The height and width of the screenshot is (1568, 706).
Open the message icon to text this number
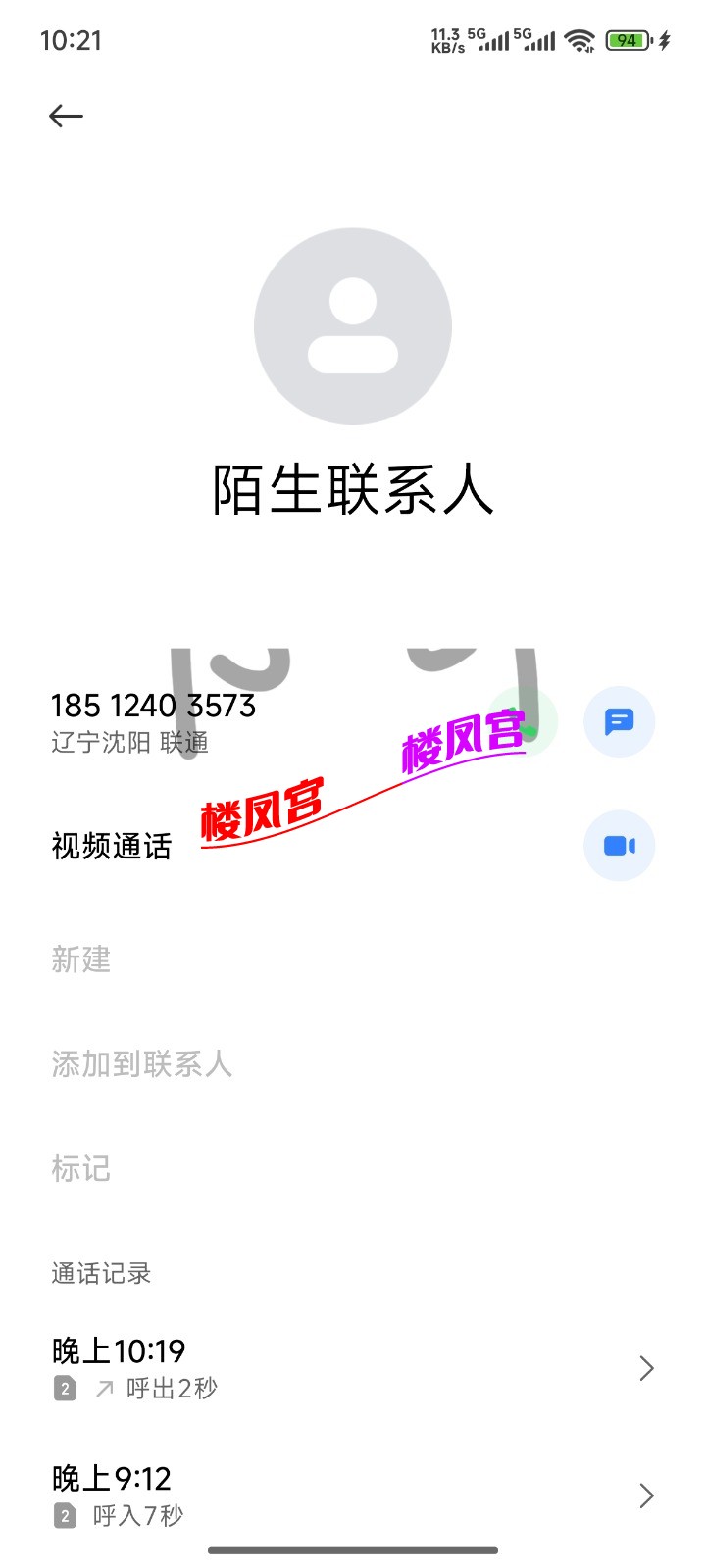tap(619, 720)
